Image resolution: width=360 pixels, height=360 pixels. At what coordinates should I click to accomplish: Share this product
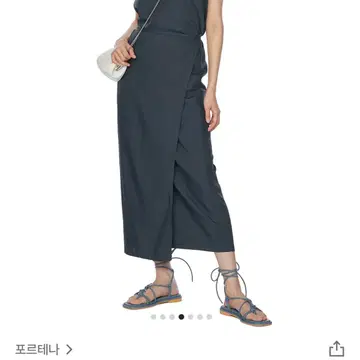[336, 349]
